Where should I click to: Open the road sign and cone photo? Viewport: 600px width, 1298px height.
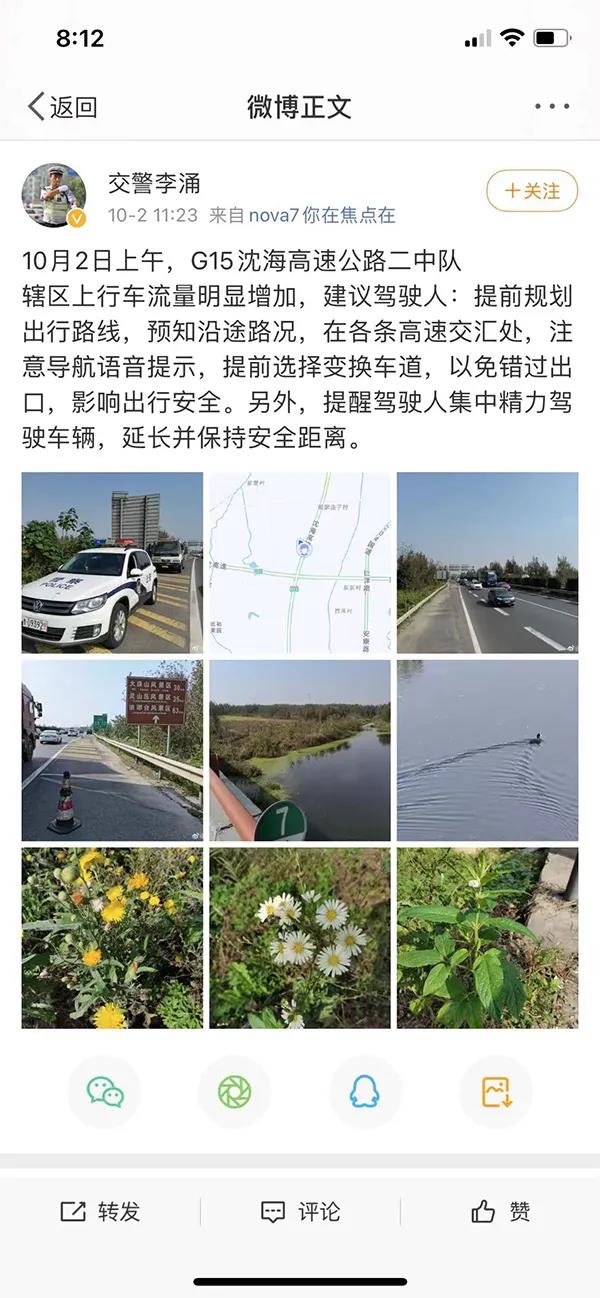(112, 750)
